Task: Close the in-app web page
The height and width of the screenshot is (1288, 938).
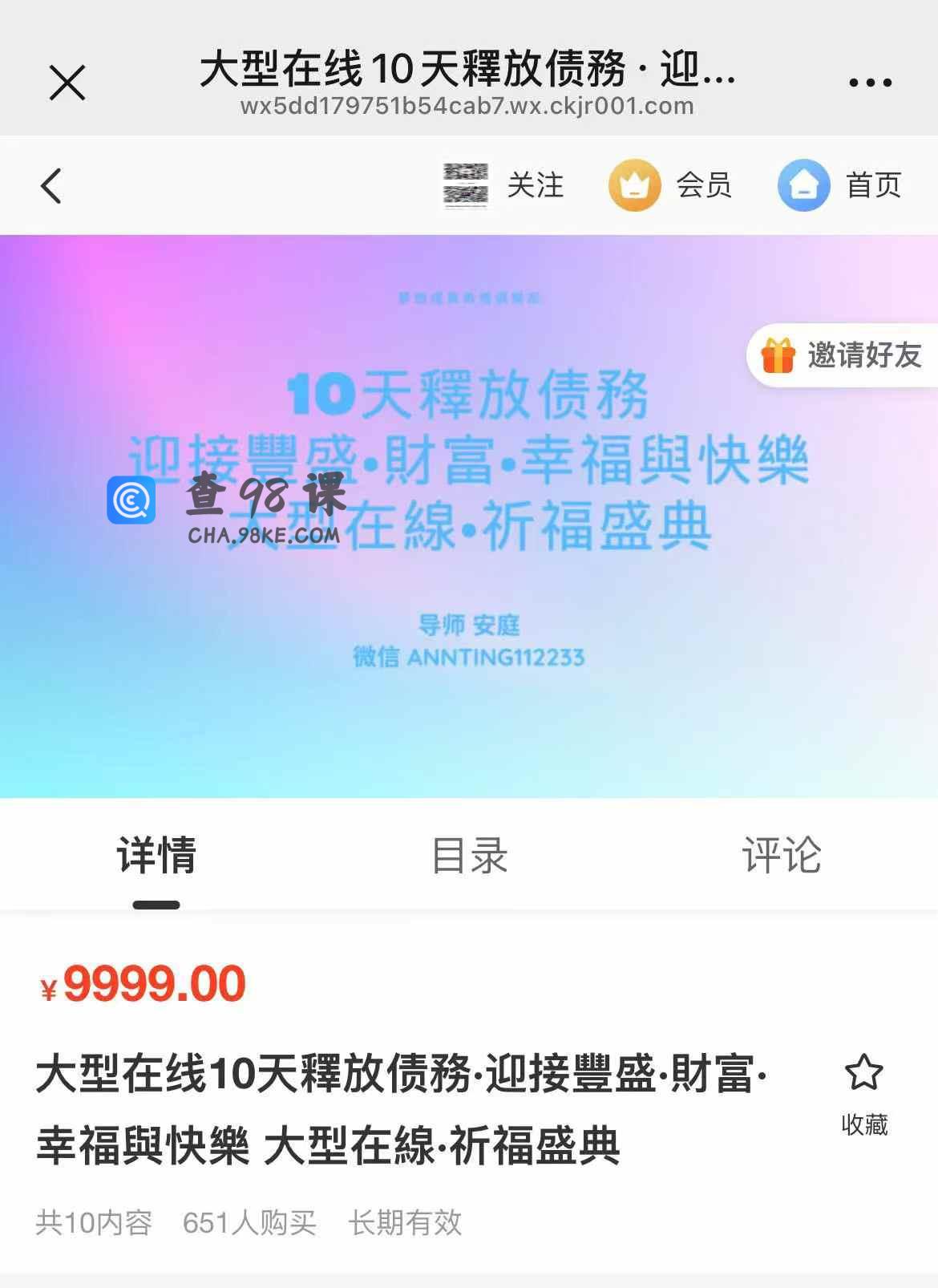Action: [x=67, y=83]
